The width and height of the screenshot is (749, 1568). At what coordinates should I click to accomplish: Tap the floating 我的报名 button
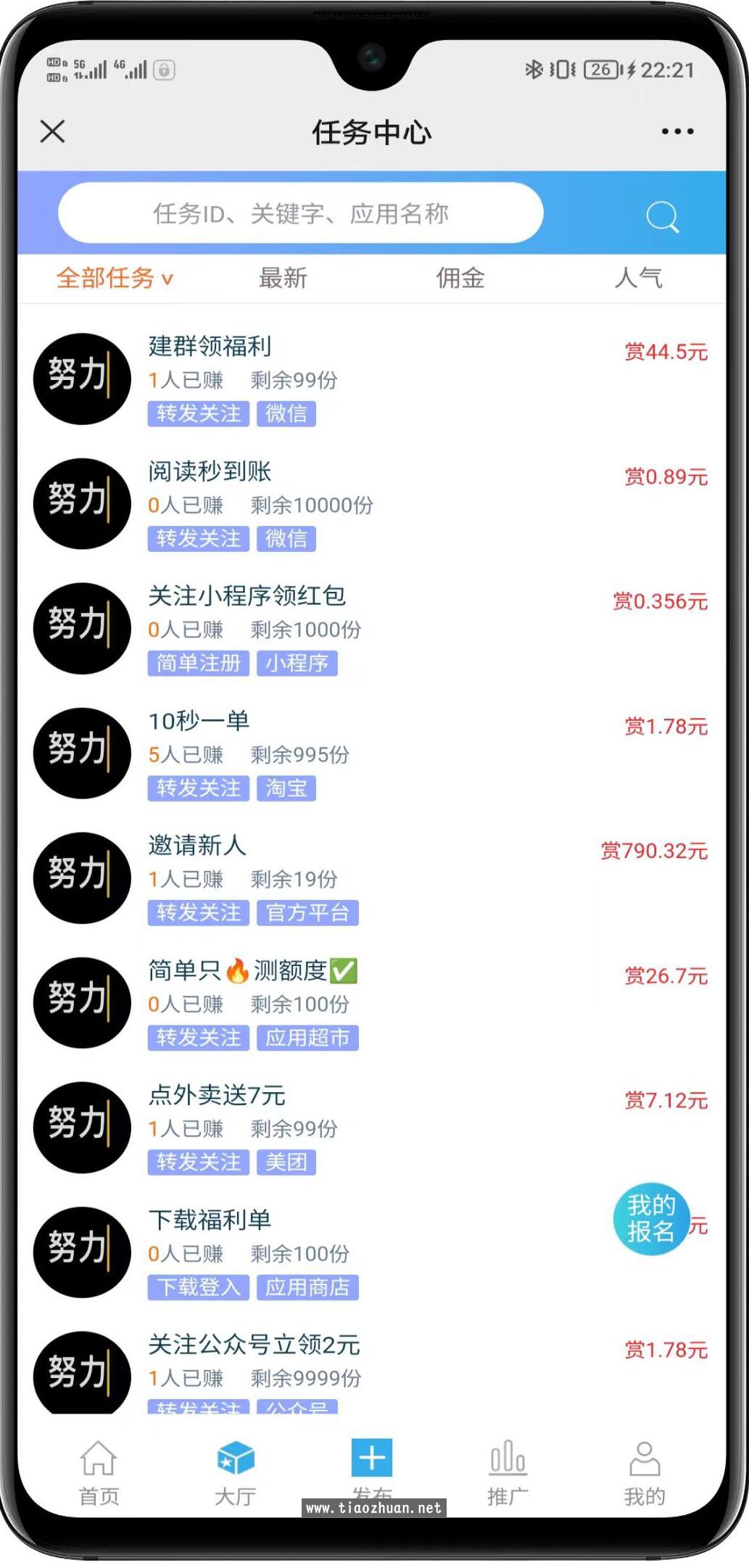click(x=651, y=1219)
